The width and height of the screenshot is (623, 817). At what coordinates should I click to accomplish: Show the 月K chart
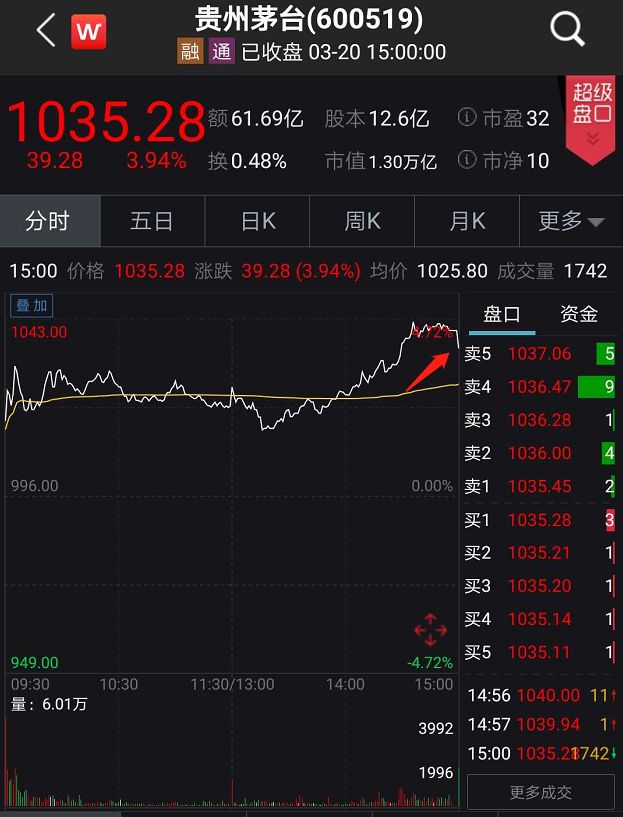pos(467,221)
